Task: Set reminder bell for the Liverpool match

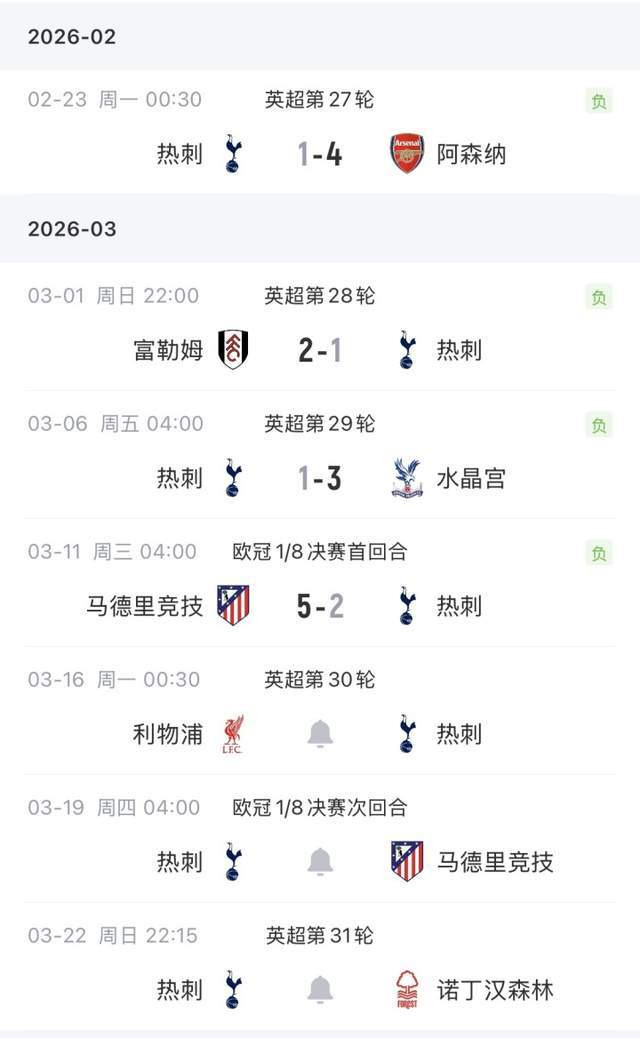Action: pos(320,734)
